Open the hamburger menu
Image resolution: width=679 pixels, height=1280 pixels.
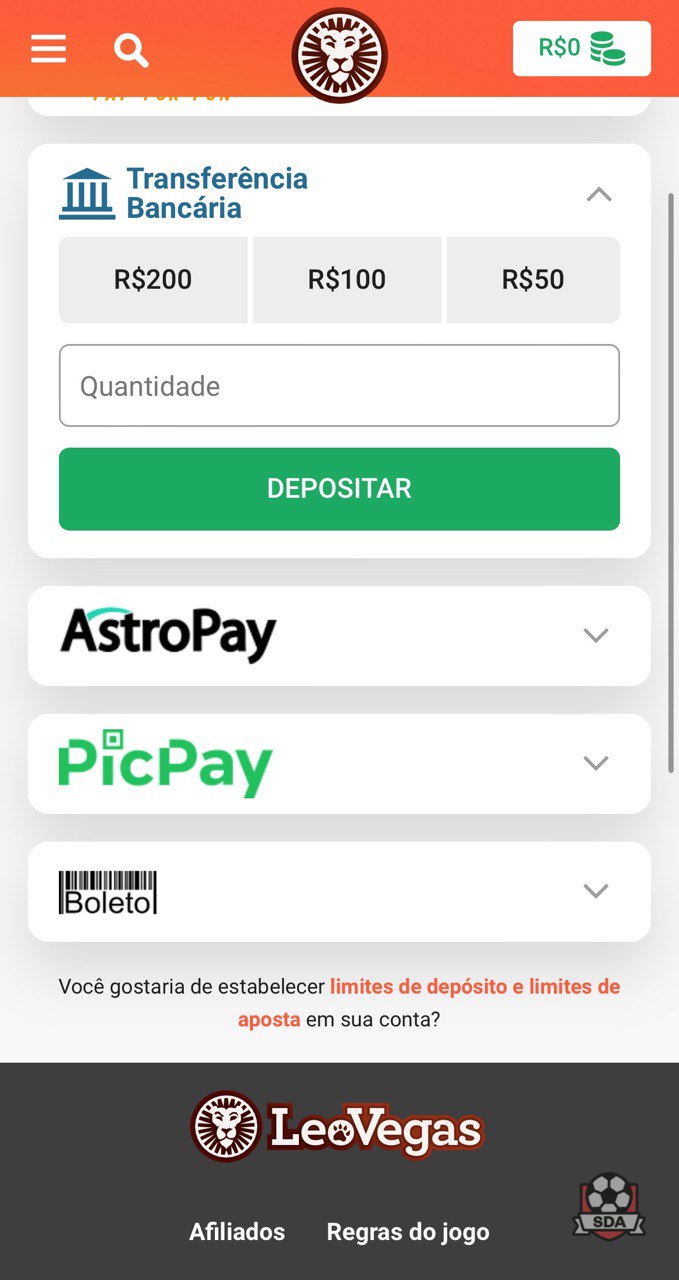click(48, 49)
